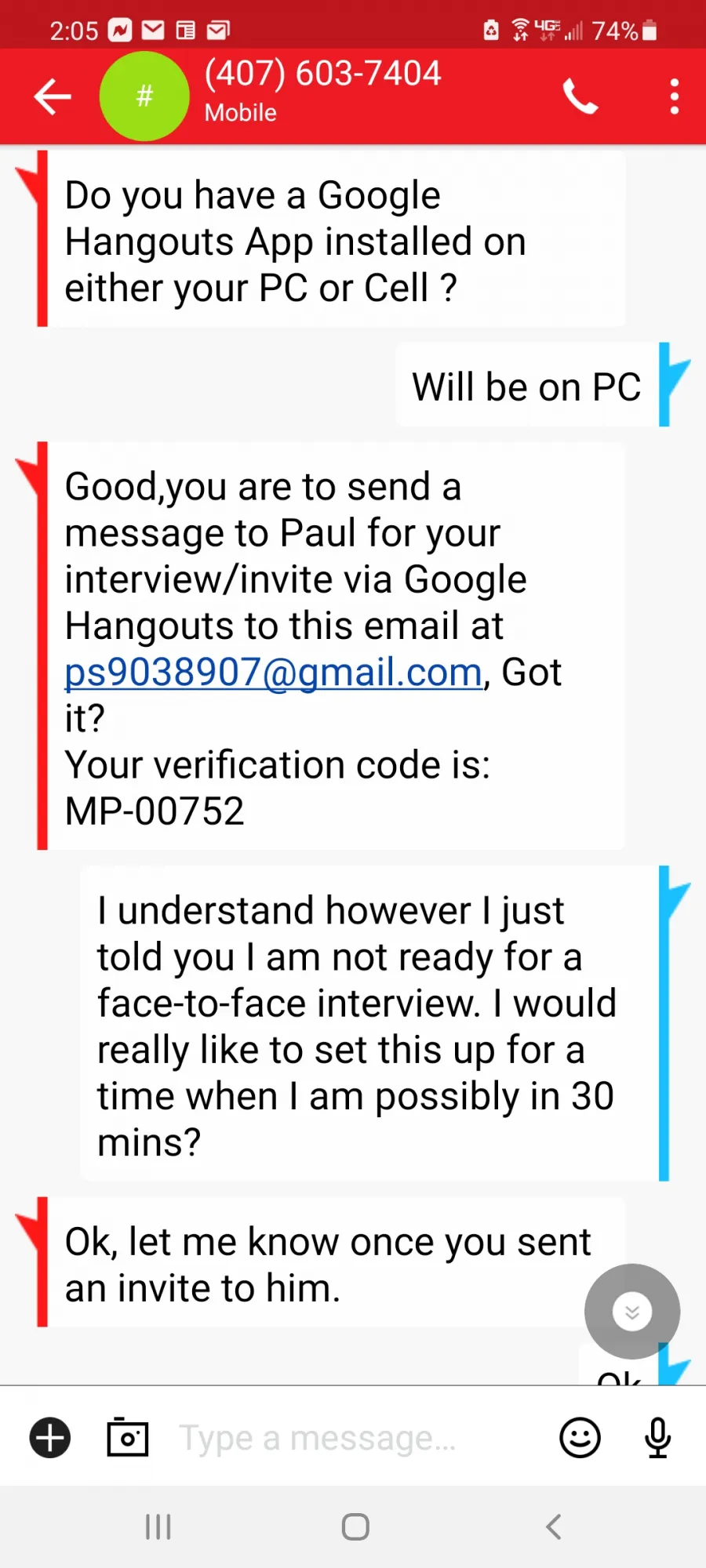The height and width of the screenshot is (1568, 706).
Task: Go back using the header arrow
Action: pyautogui.click(x=53, y=96)
